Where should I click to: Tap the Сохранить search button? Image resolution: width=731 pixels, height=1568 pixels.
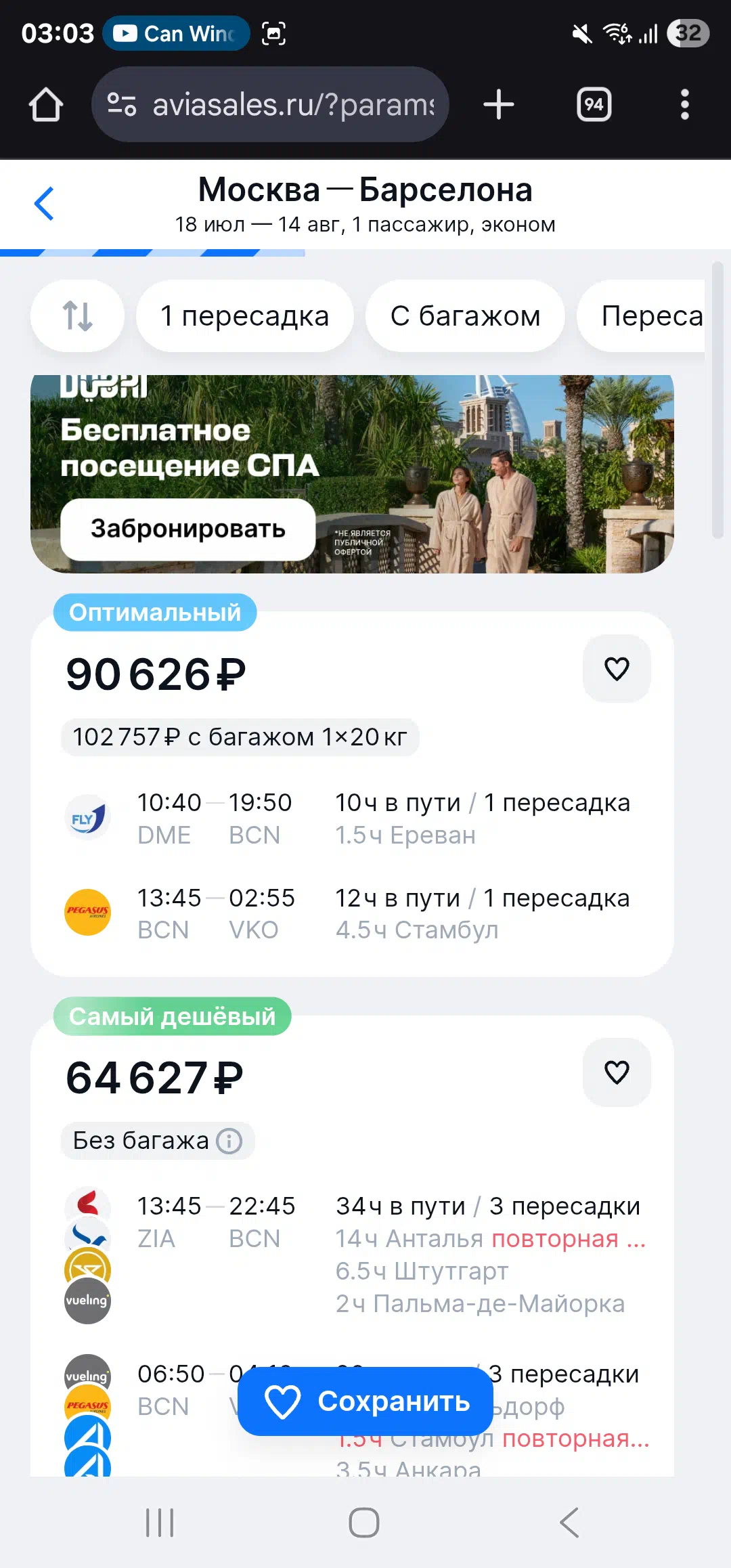click(x=365, y=1401)
